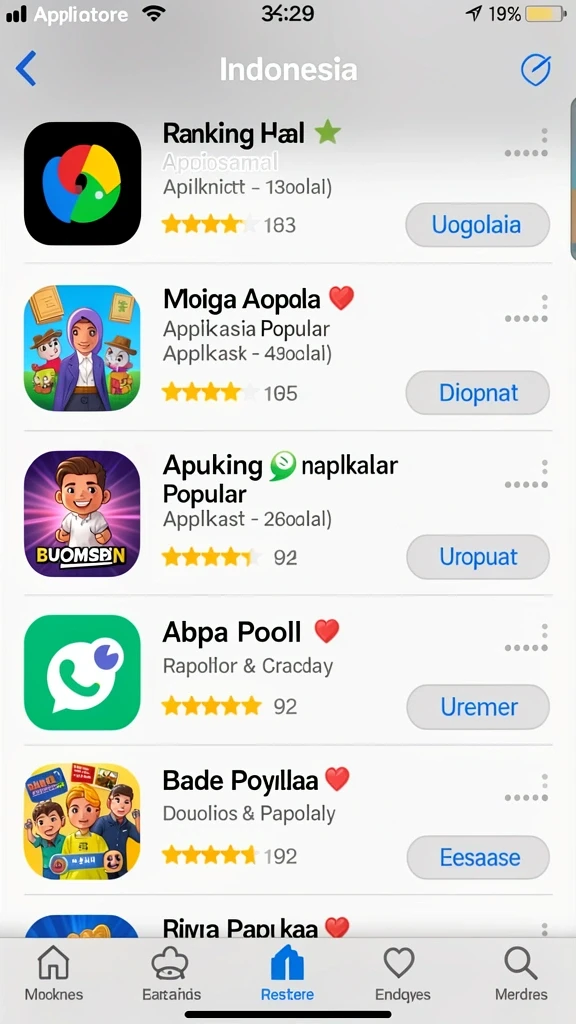Switch to the Eartands tab
This screenshot has height=1024, width=576.
[171, 974]
